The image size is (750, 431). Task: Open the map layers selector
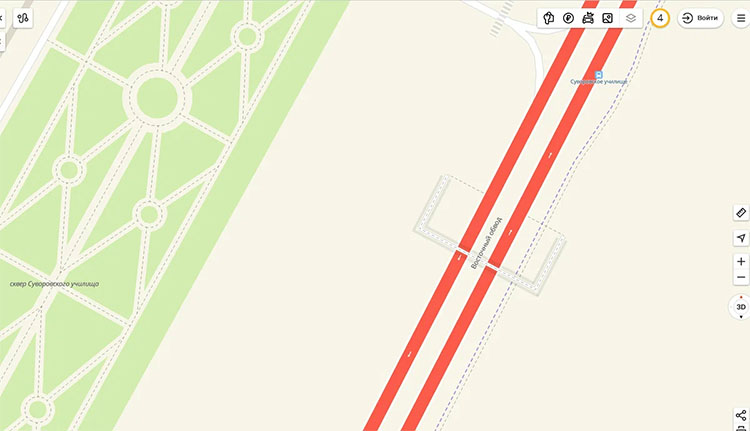(x=630, y=18)
